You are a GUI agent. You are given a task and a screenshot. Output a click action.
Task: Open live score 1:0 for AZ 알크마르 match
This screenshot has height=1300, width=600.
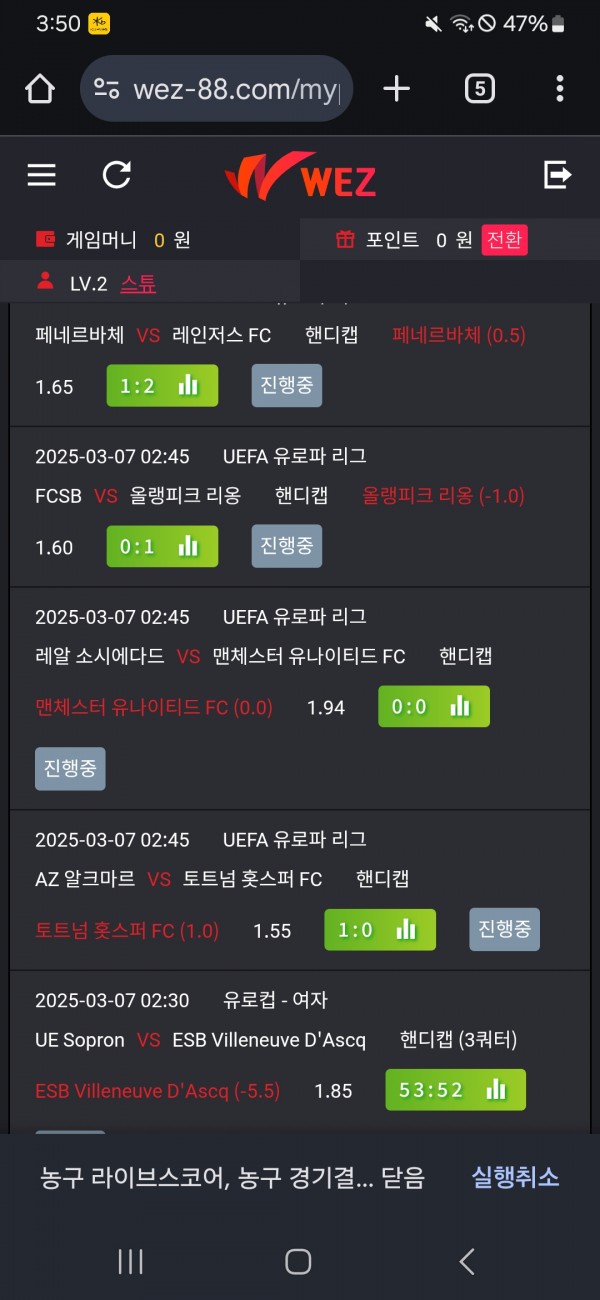380,930
